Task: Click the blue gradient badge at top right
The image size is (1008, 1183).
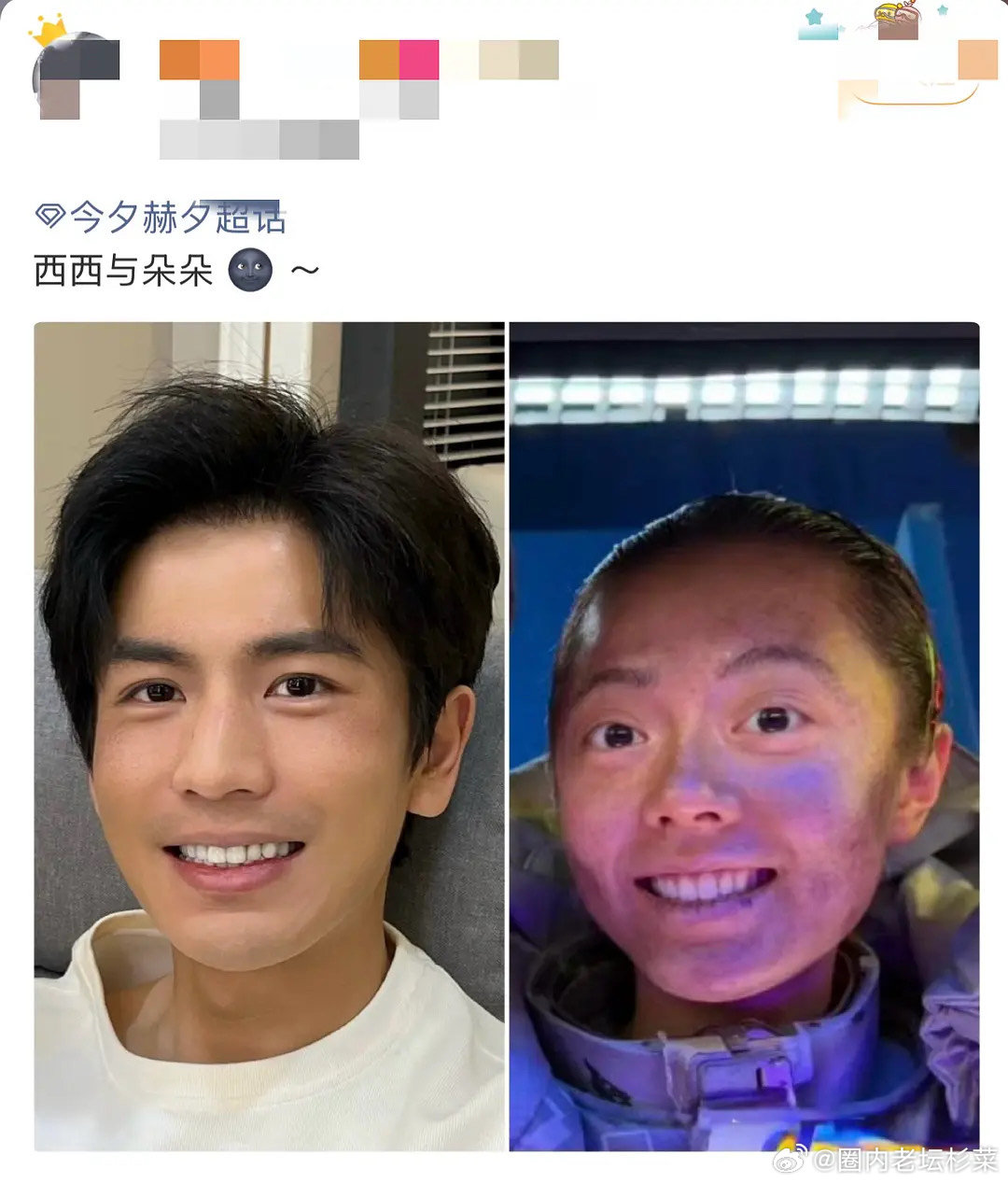Action: coord(819,32)
